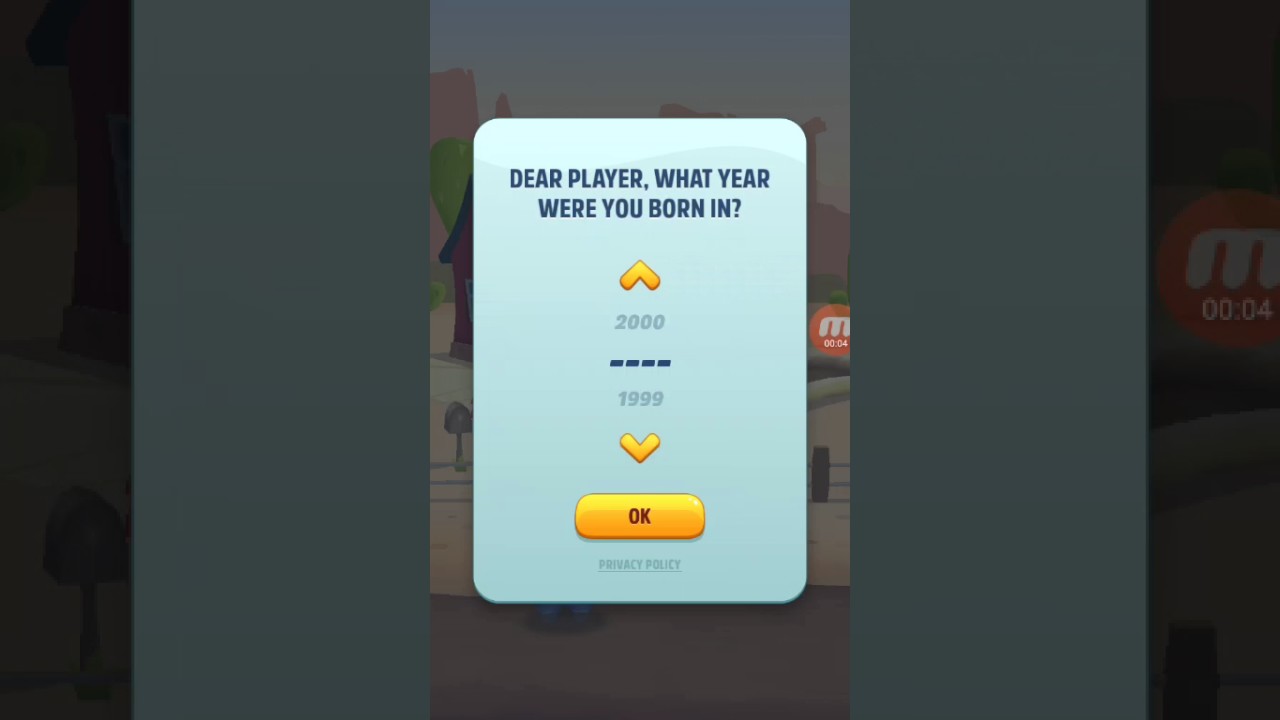Image resolution: width=1280 pixels, height=720 pixels.
Task: Confirm birth year with OK button
Action: click(x=640, y=516)
